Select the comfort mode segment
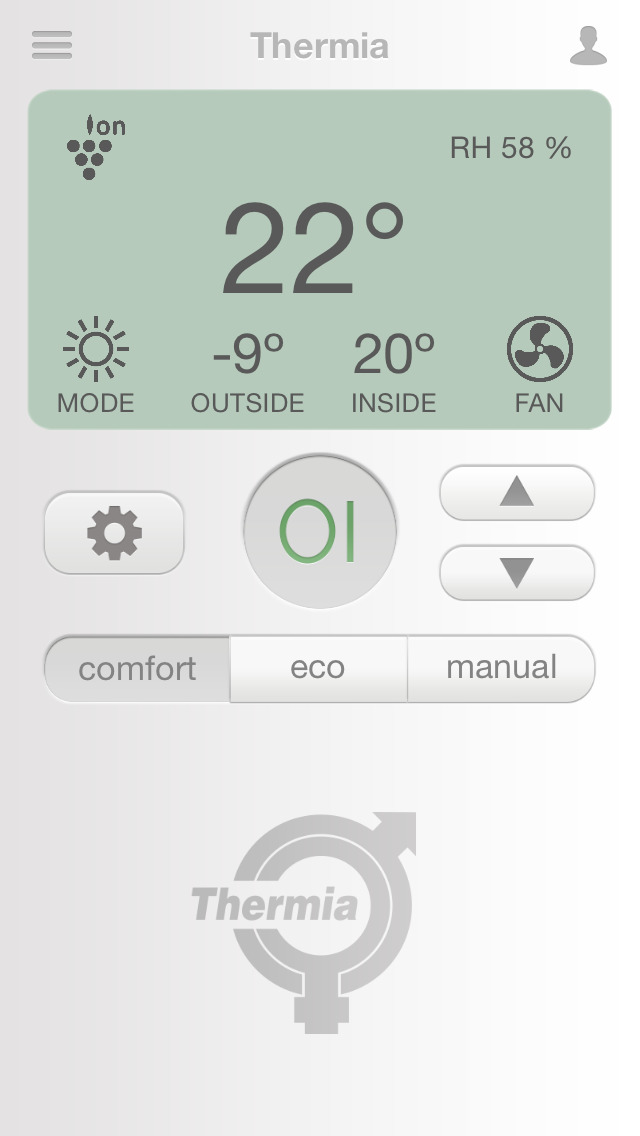 coord(137,669)
